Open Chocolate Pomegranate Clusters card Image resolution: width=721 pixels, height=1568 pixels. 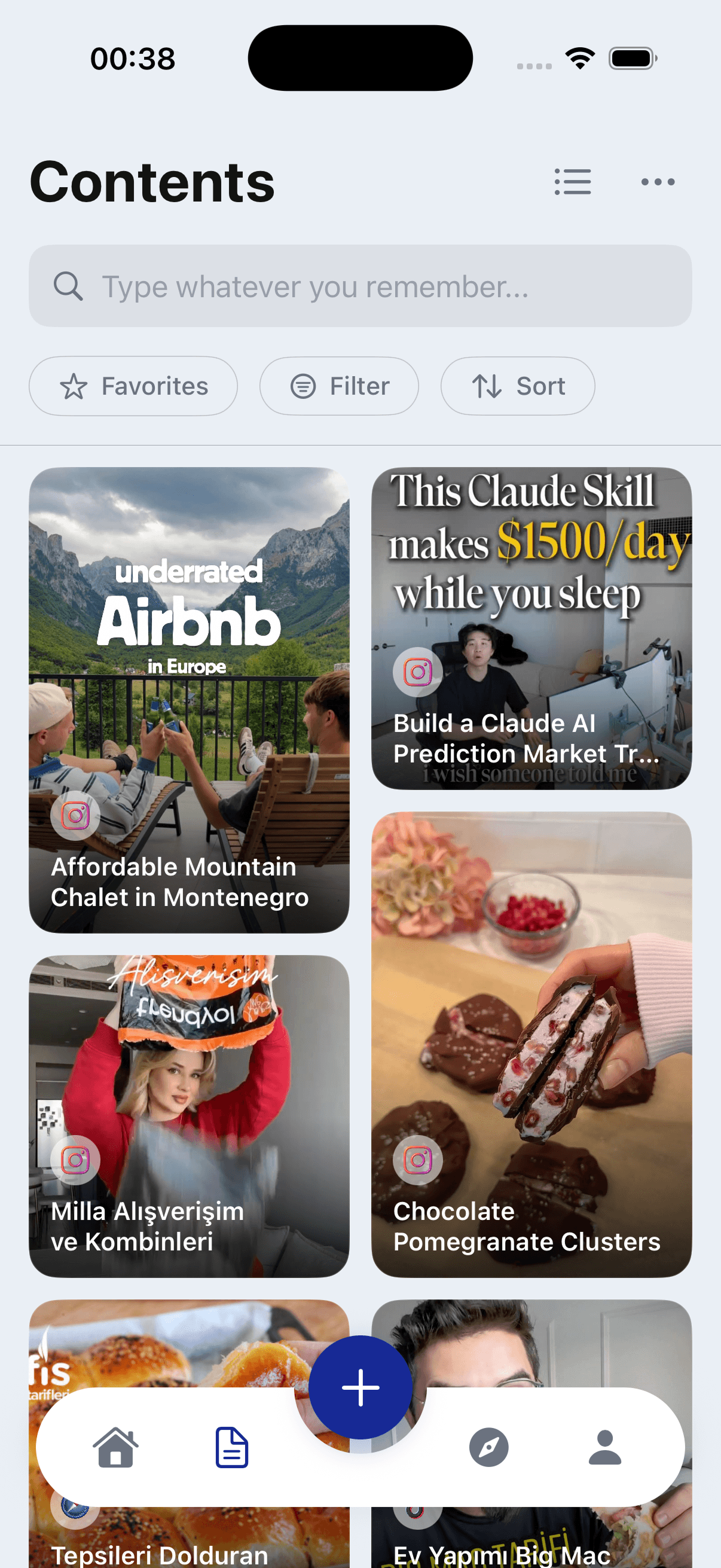531,1044
